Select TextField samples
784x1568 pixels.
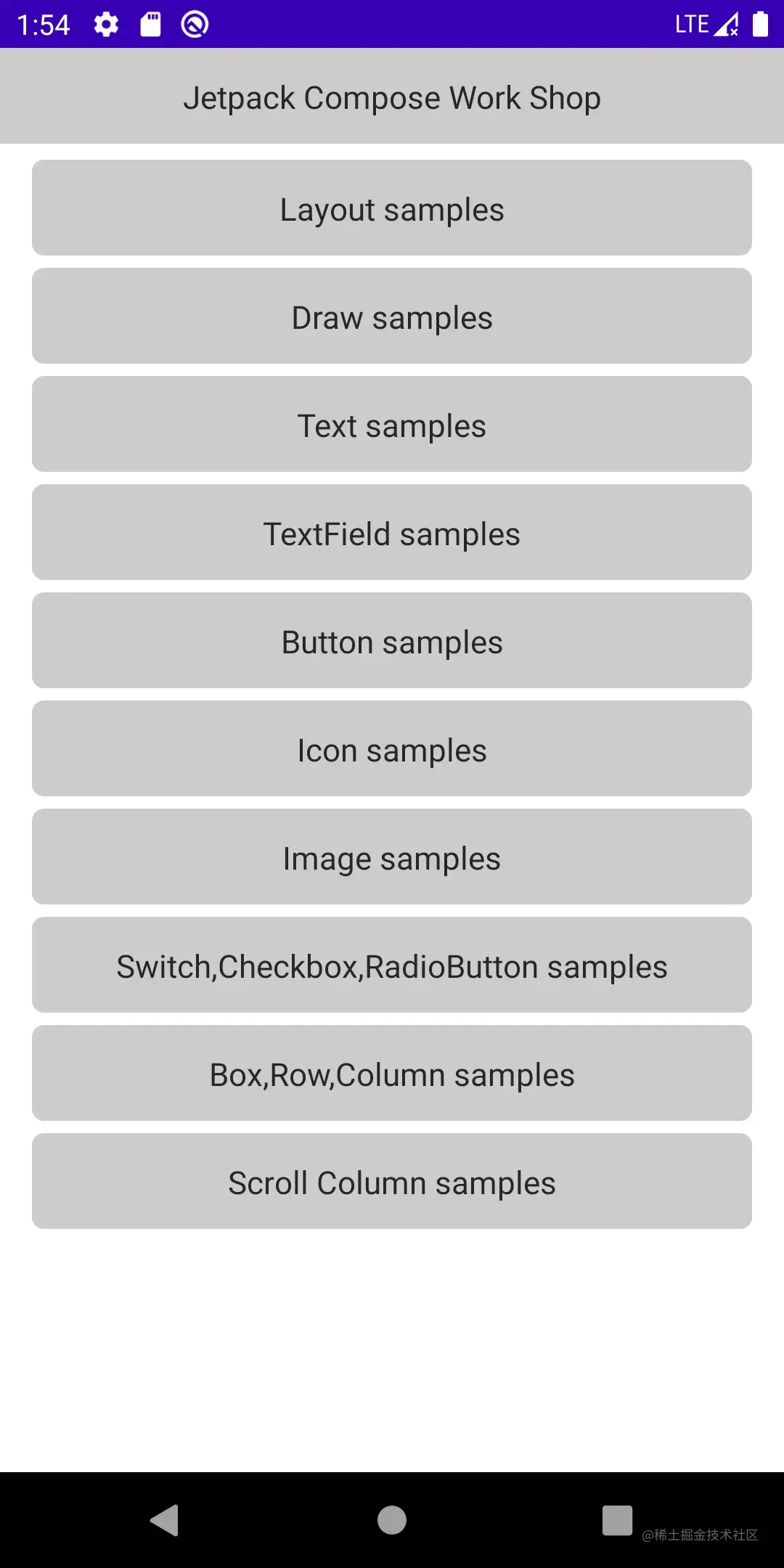pyautogui.click(x=392, y=533)
